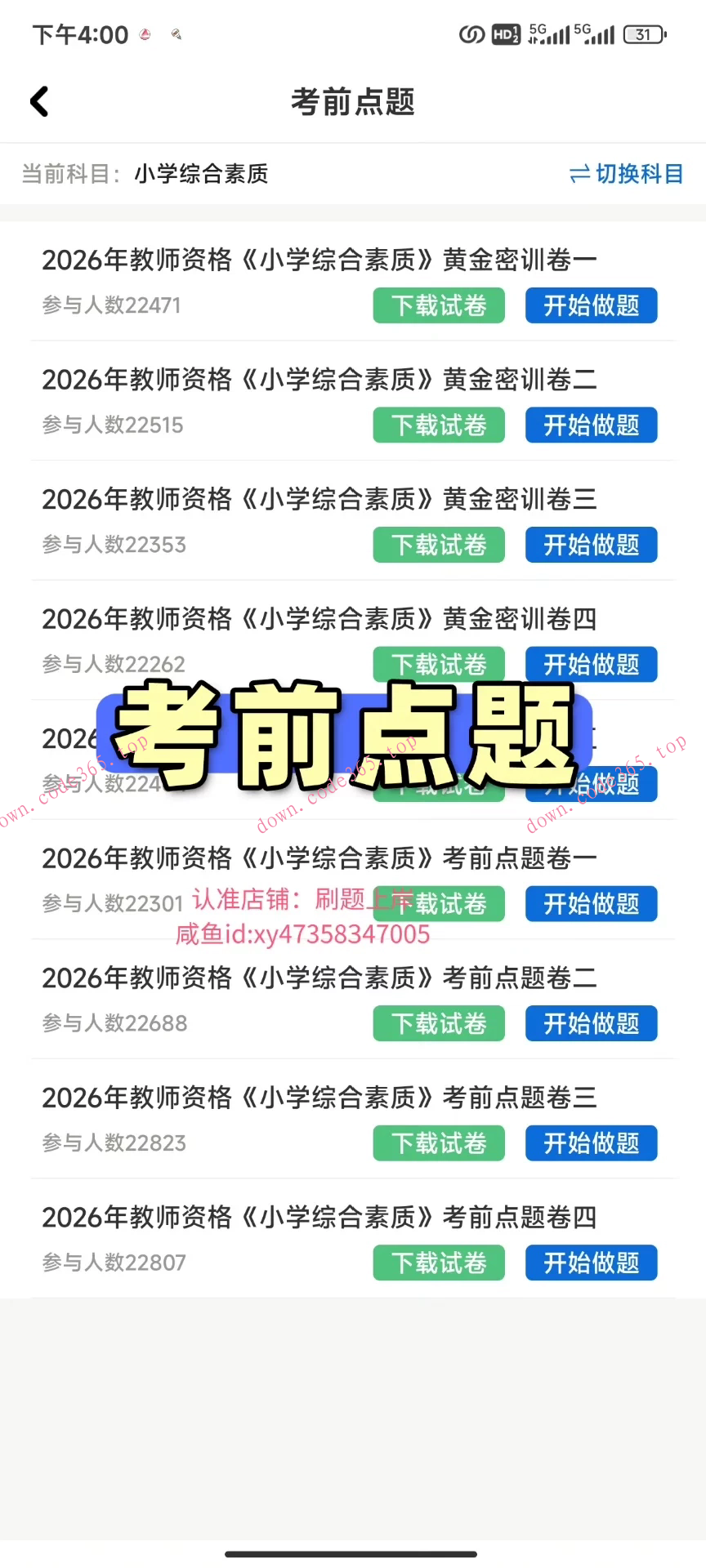Screen dimensions: 706x1568
Task: Tap the back arrow to leave 考前点题
Action: 38,100
